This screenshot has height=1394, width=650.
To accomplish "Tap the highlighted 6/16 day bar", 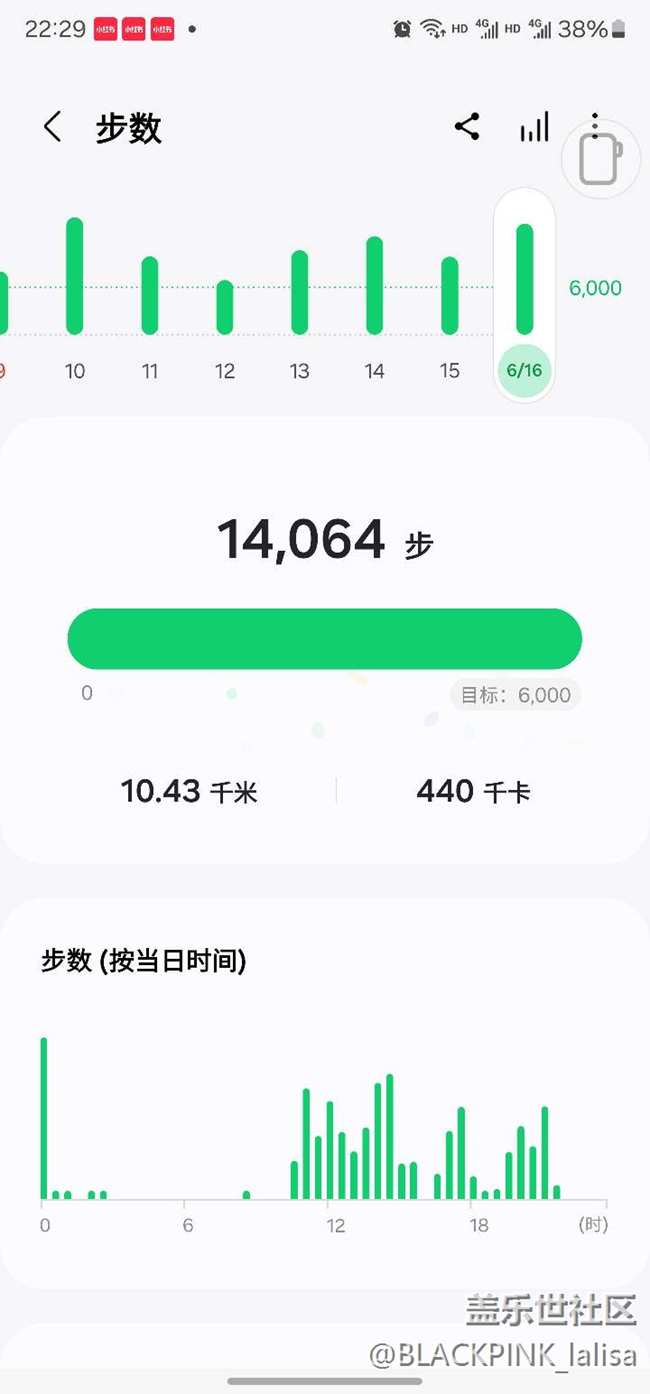I will tap(524, 295).
